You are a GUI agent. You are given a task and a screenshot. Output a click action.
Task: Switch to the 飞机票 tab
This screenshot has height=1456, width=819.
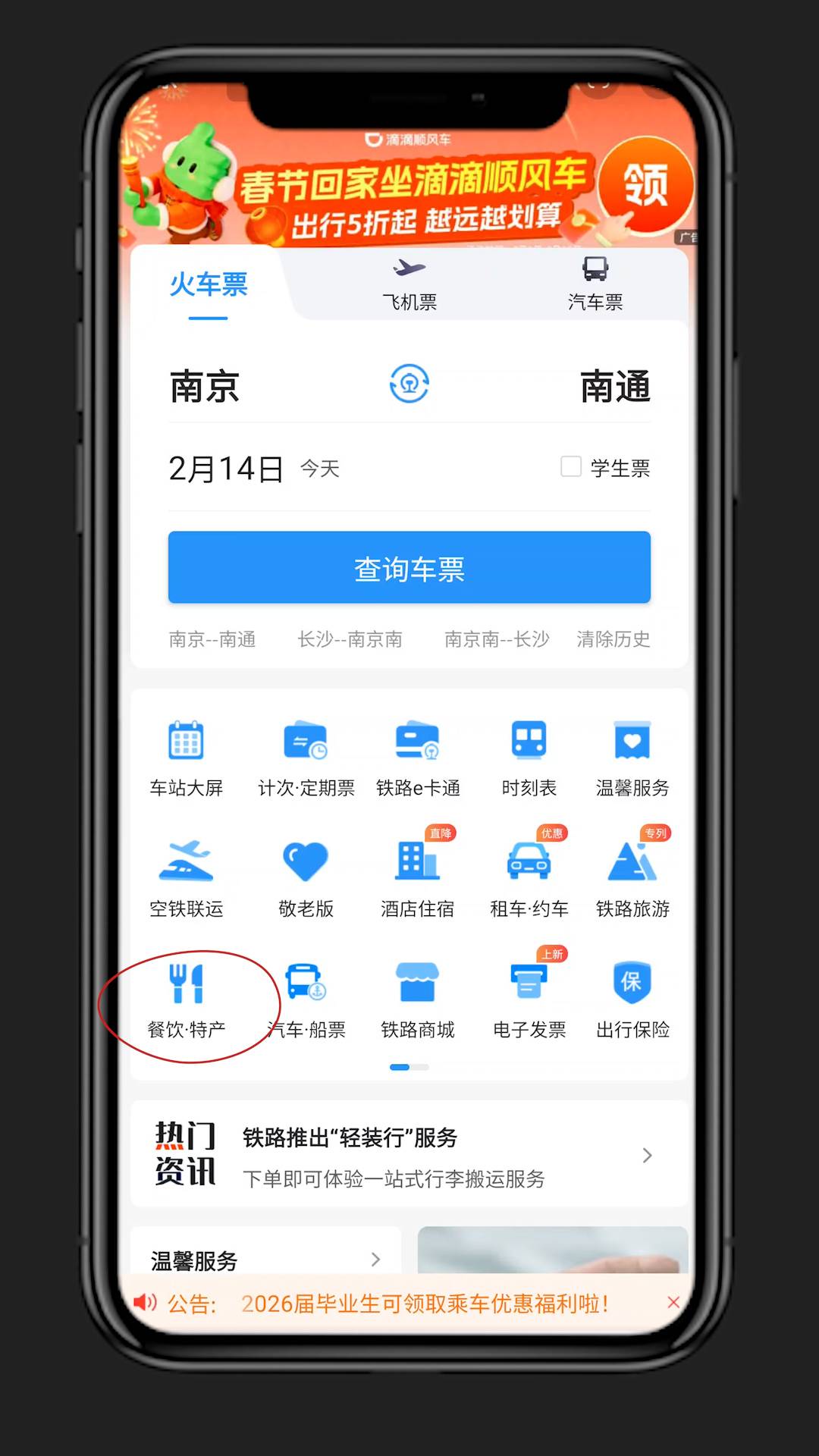pyautogui.click(x=409, y=284)
